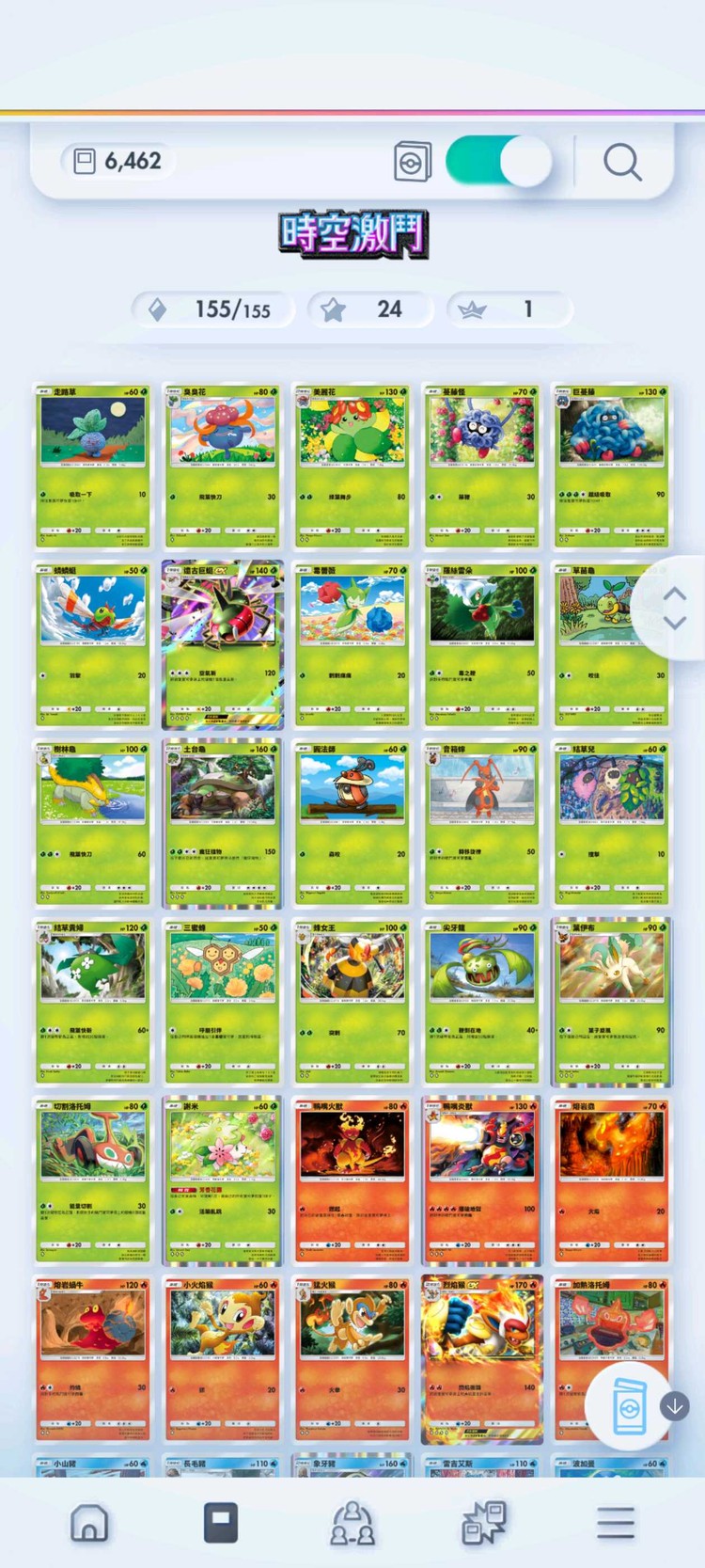Open the hamburger menu tab
The height and width of the screenshot is (1568, 705).
[616, 1521]
